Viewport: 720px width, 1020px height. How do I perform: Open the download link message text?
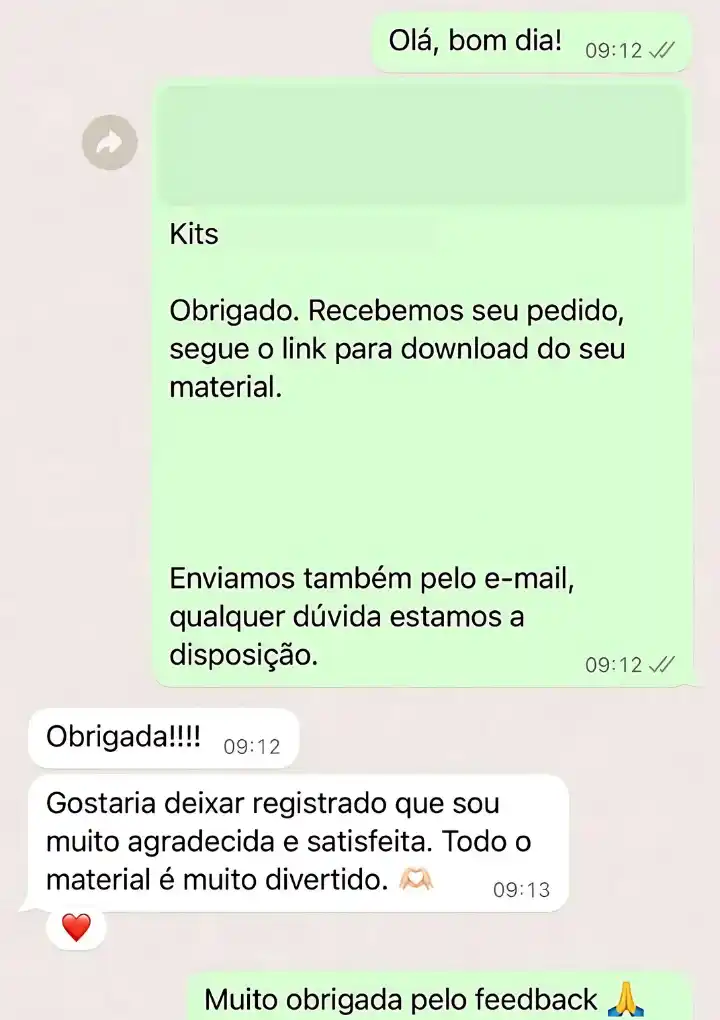(x=398, y=348)
